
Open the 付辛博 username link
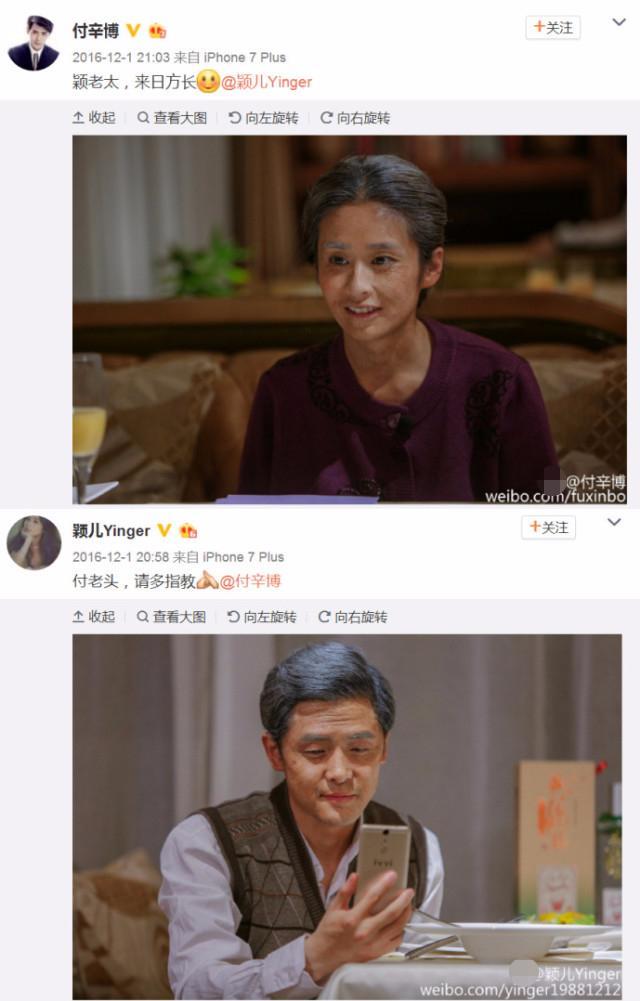95,31
